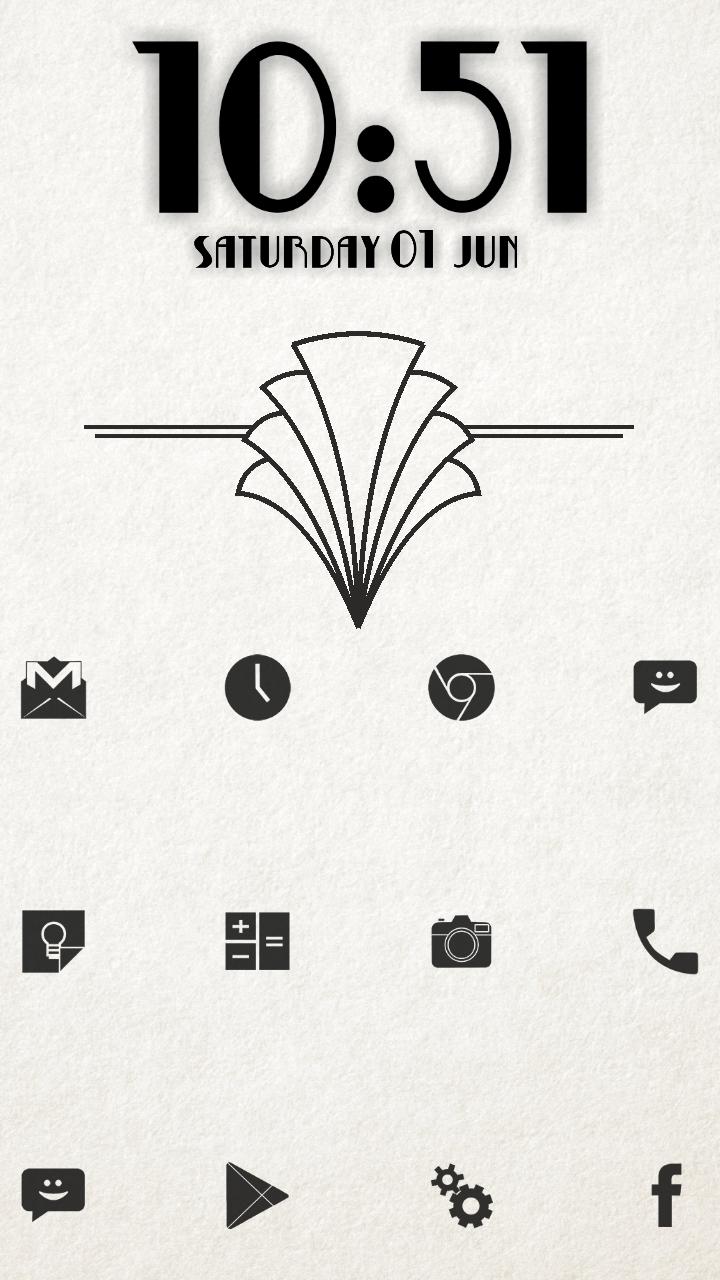
Task: Open the Calculator app
Action: [257, 940]
